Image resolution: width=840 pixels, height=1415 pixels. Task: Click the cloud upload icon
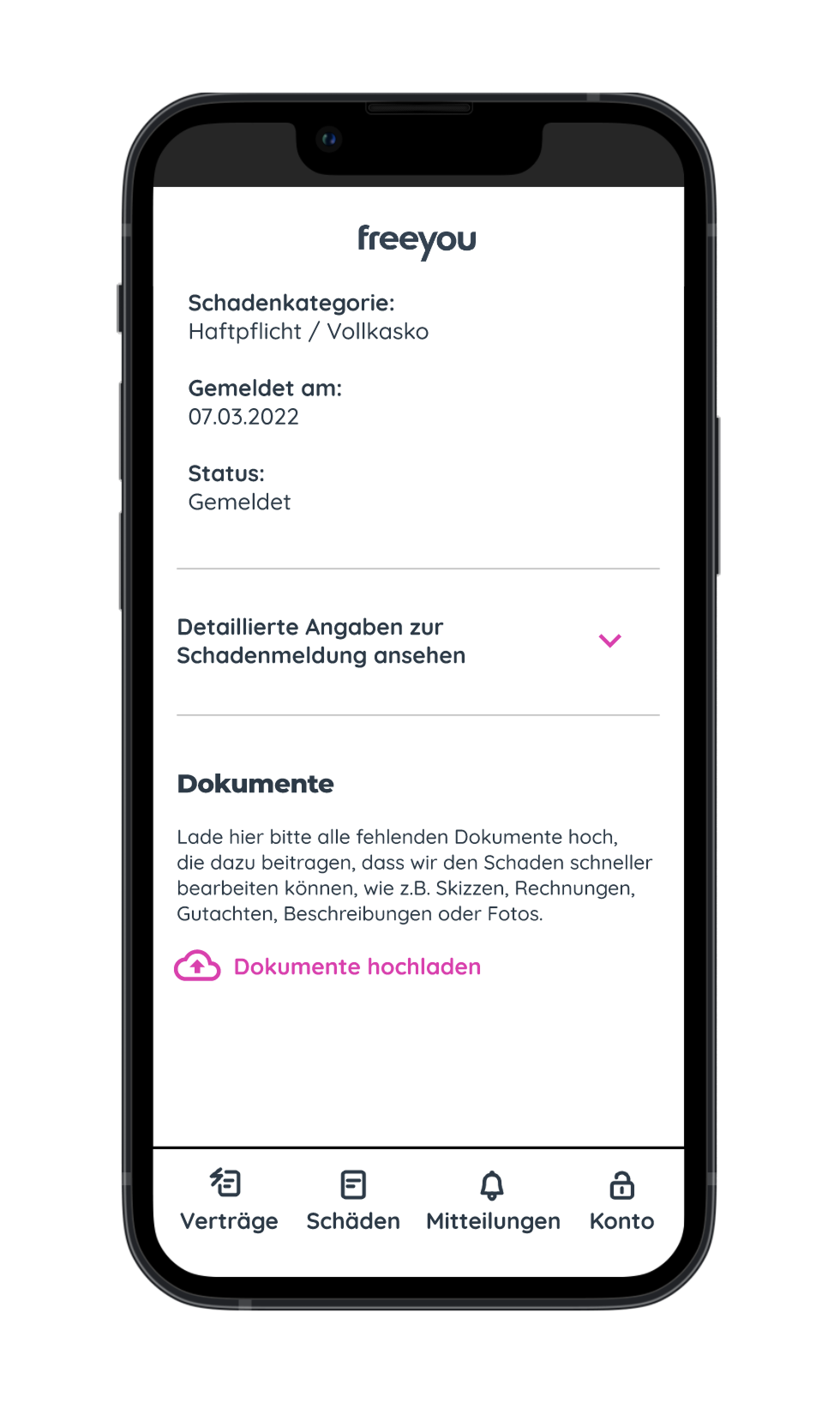point(197,966)
